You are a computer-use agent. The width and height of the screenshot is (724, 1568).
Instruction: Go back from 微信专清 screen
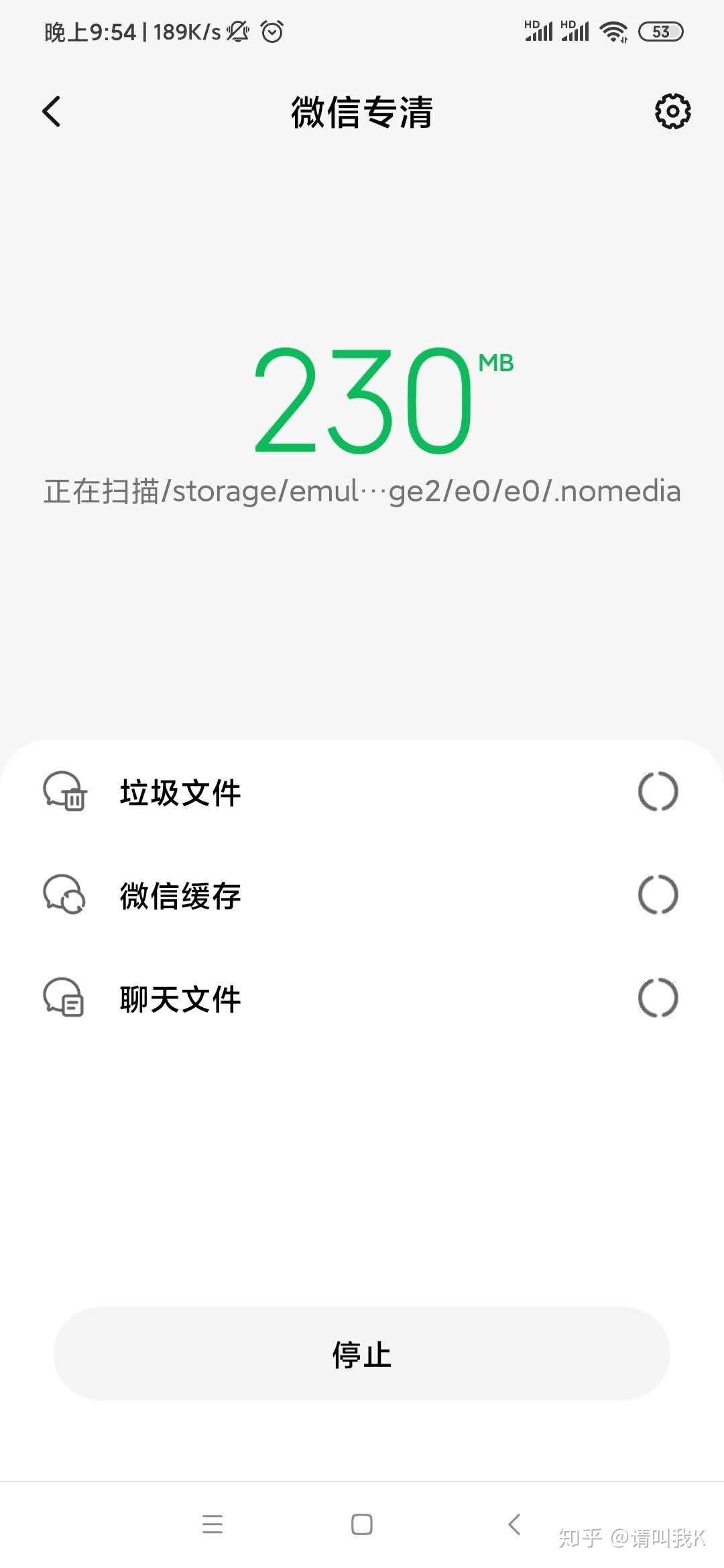[52, 111]
